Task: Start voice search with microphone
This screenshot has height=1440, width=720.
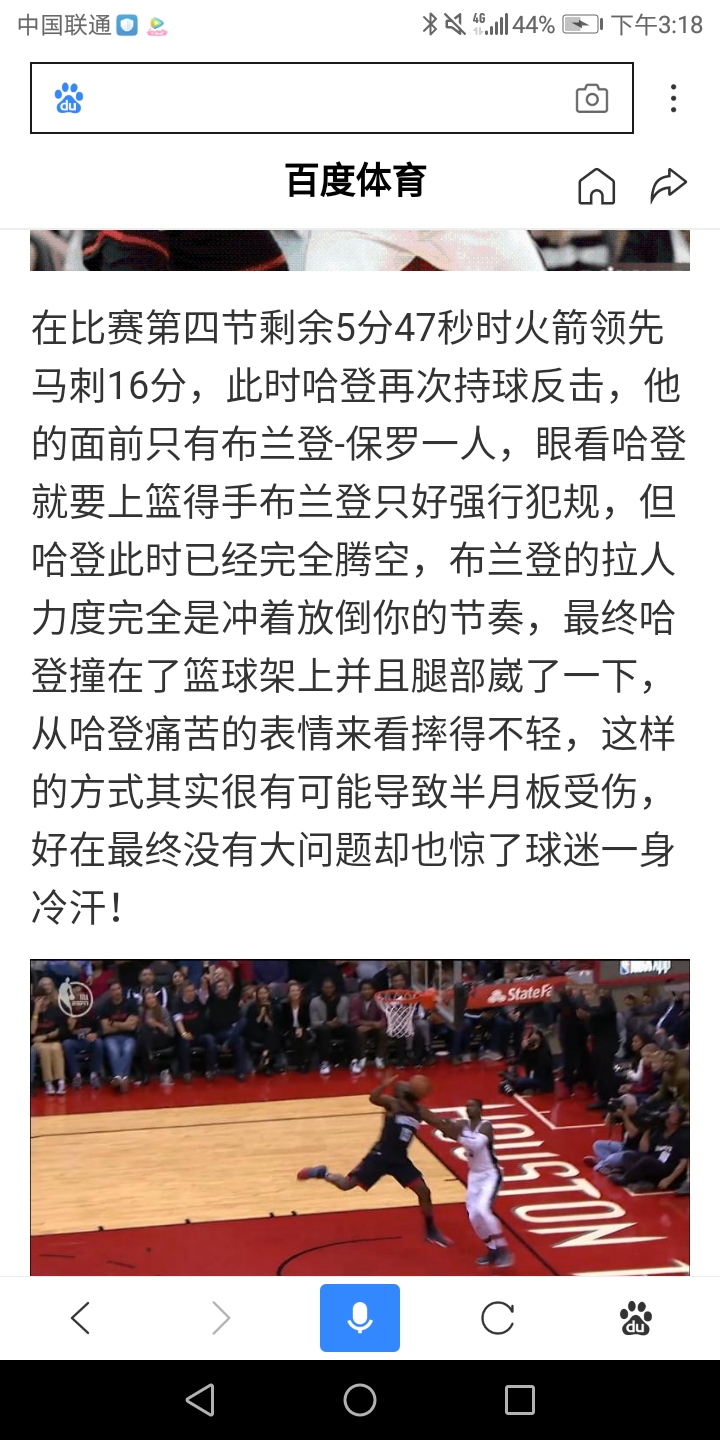Action: coord(360,1318)
